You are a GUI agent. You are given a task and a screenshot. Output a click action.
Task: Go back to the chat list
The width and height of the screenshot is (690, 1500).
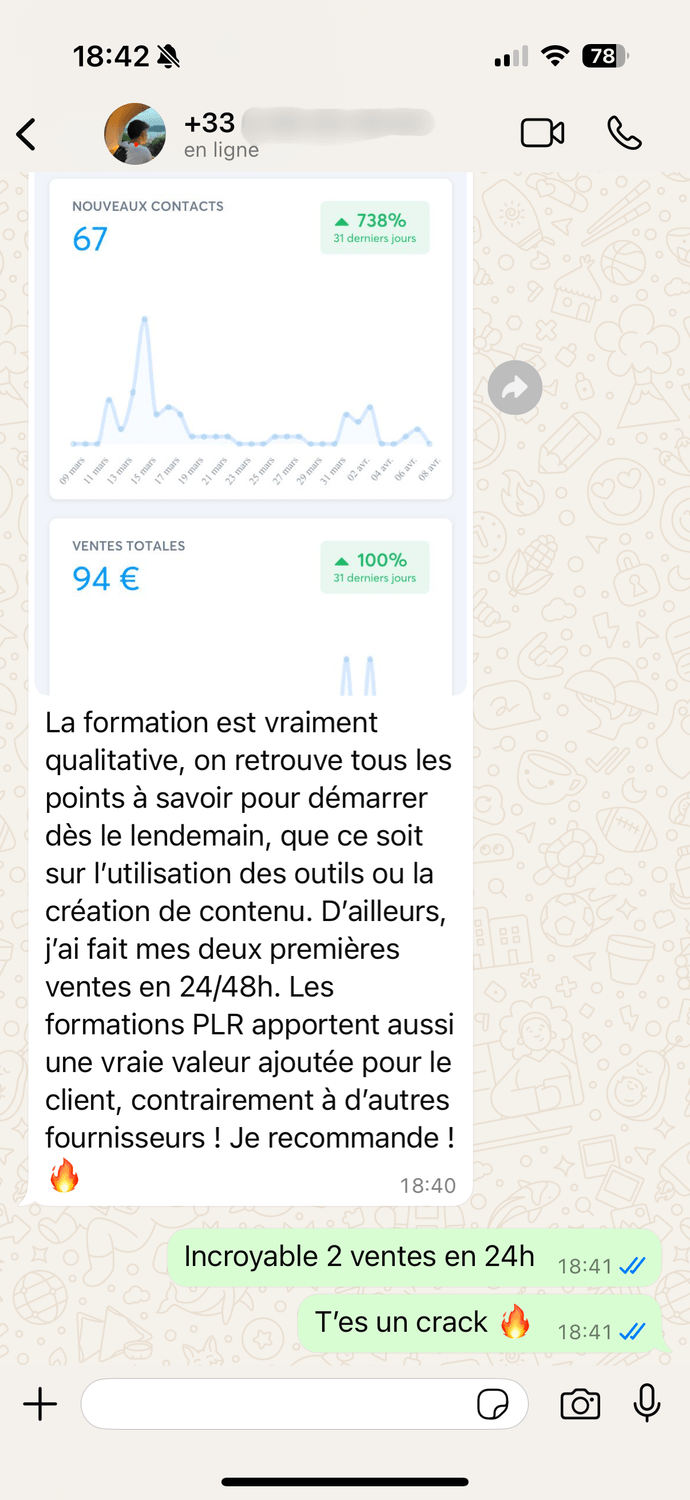[27, 134]
